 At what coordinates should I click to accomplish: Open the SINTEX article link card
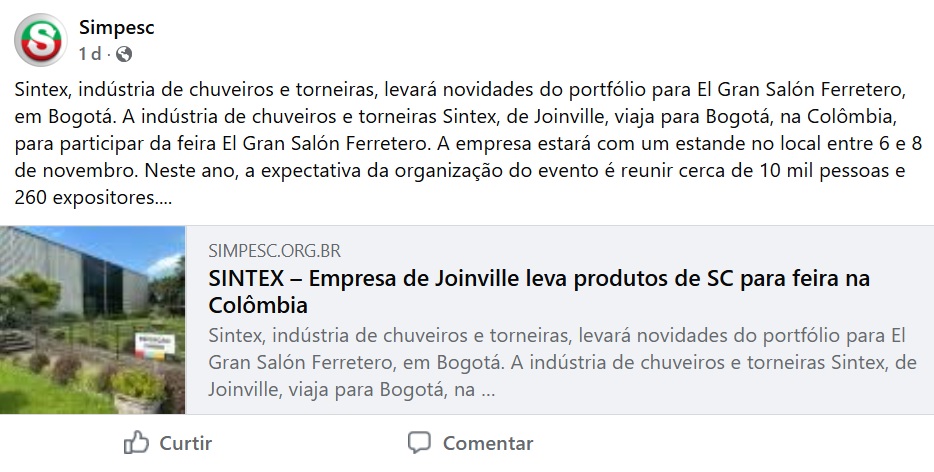(x=540, y=291)
